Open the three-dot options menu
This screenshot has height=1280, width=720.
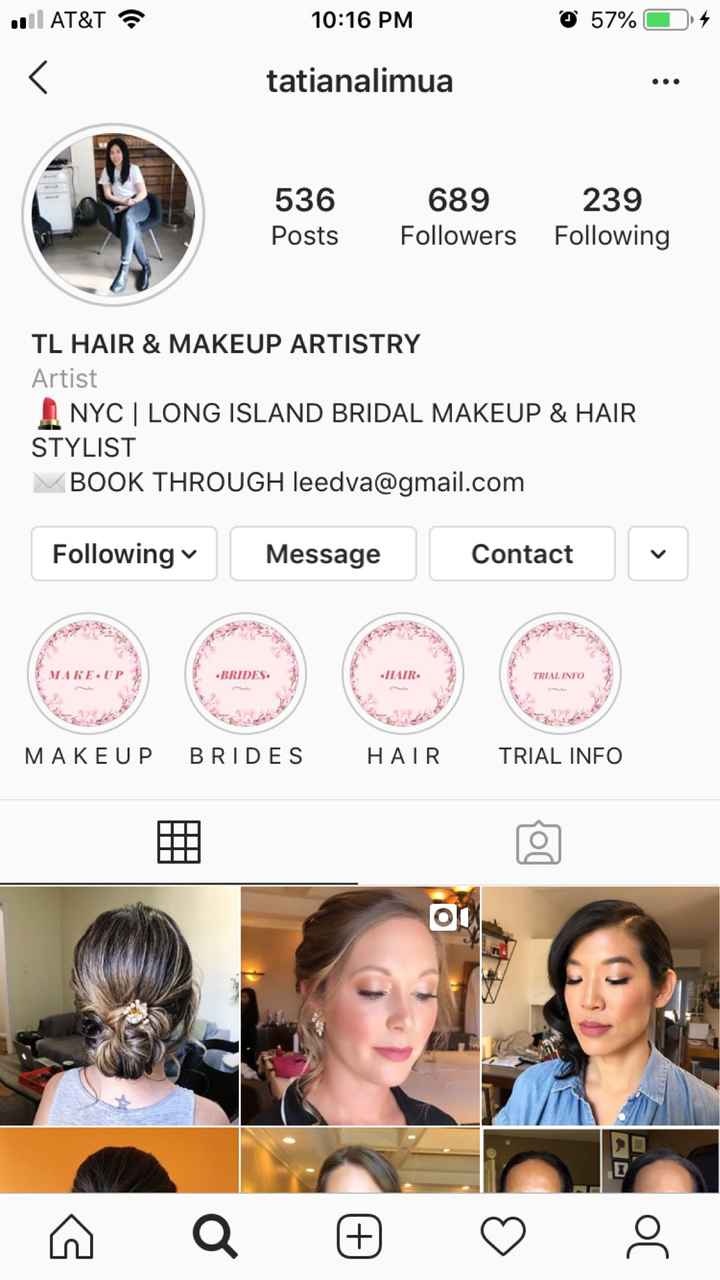click(x=665, y=81)
